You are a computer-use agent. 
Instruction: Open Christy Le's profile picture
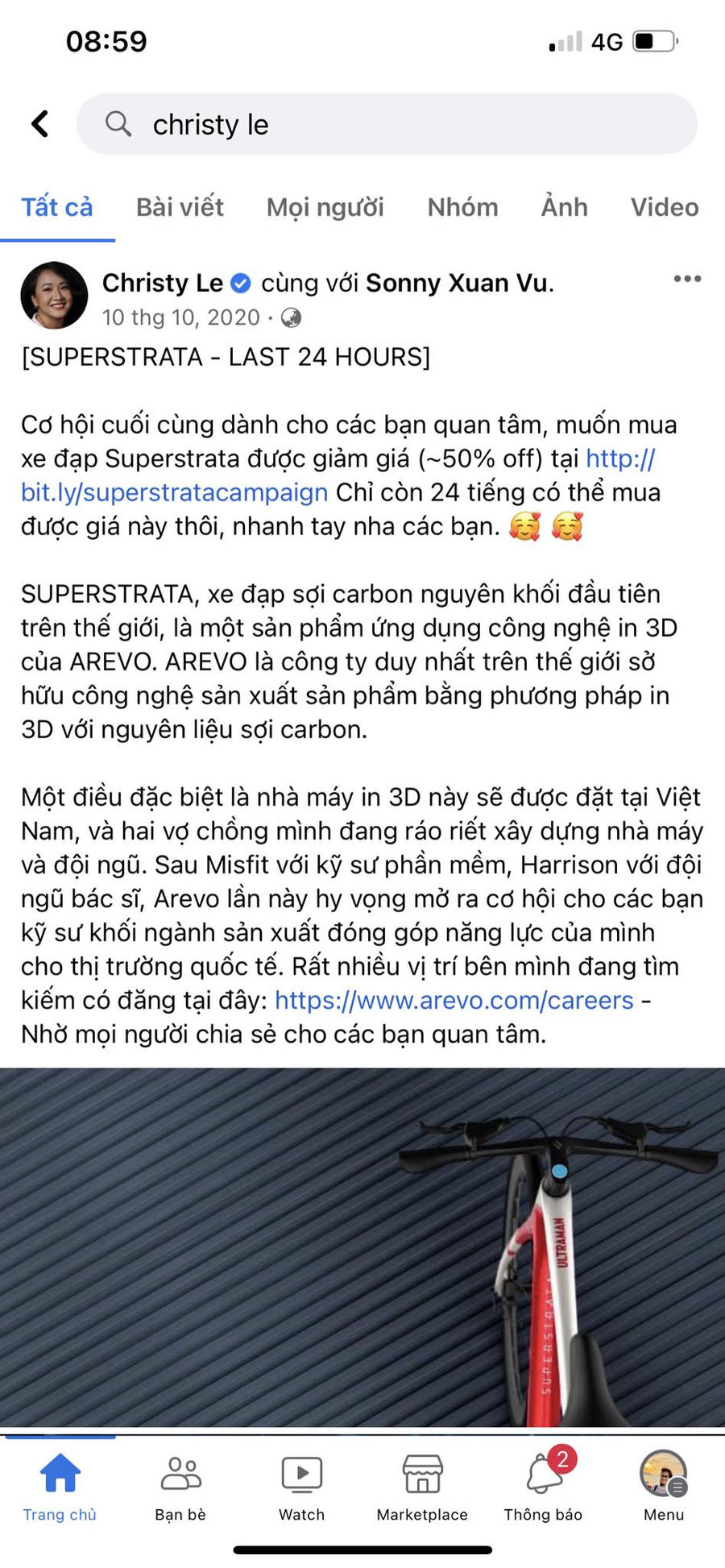[54, 296]
